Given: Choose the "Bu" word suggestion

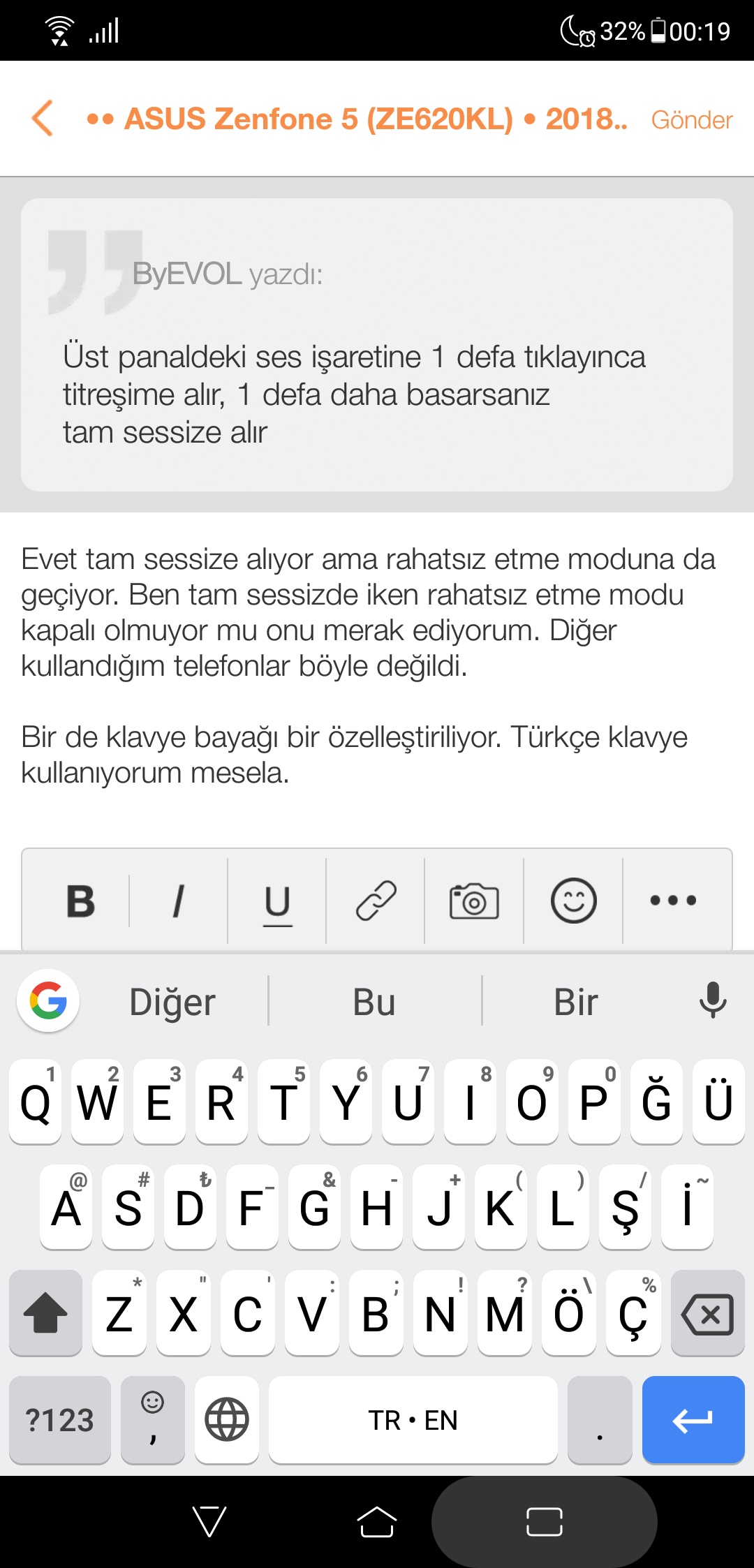Looking at the screenshot, I should [374, 1002].
